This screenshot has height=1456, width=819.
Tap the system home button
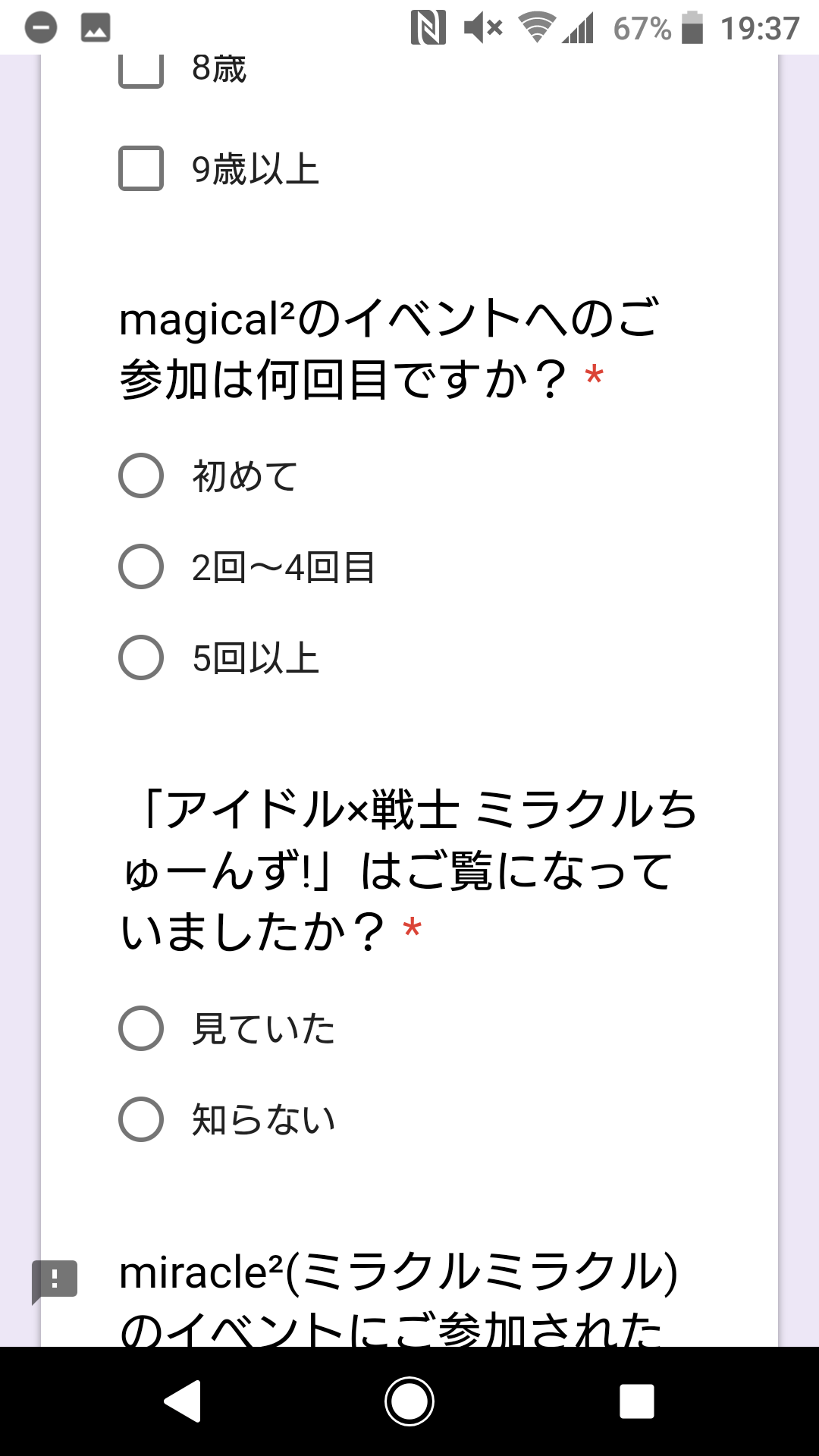tap(409, 1401)
